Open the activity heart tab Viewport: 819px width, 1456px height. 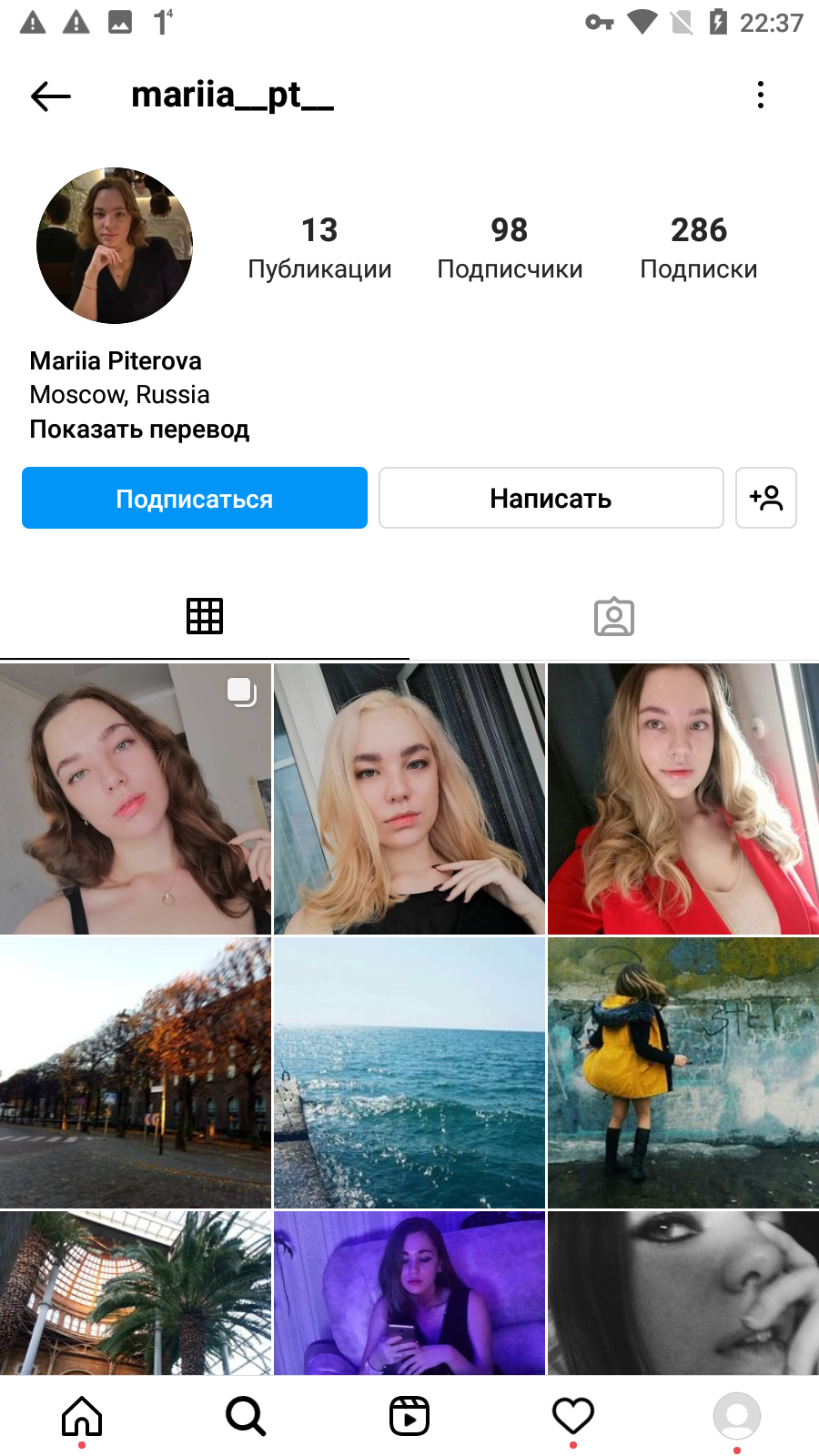tap(573, 1416)
